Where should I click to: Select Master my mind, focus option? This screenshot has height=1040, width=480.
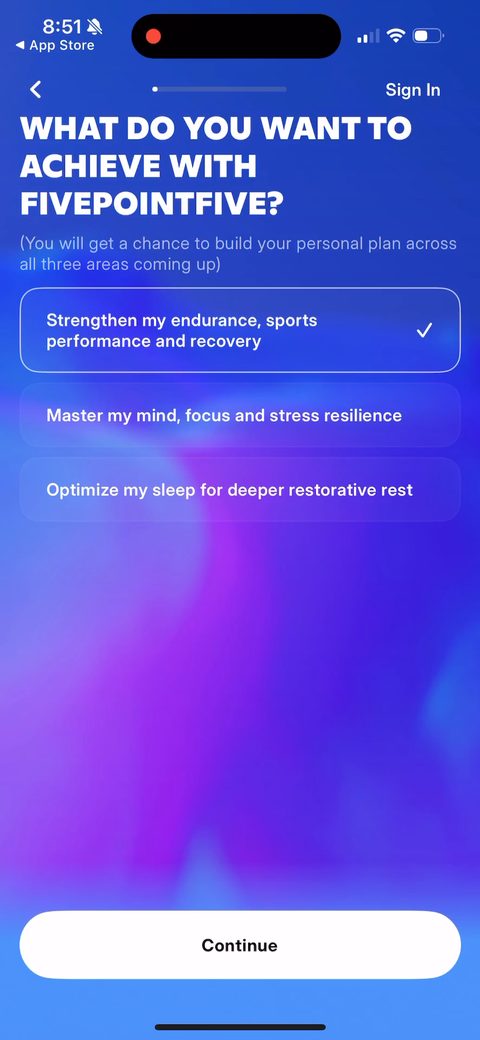coord(240,416)
